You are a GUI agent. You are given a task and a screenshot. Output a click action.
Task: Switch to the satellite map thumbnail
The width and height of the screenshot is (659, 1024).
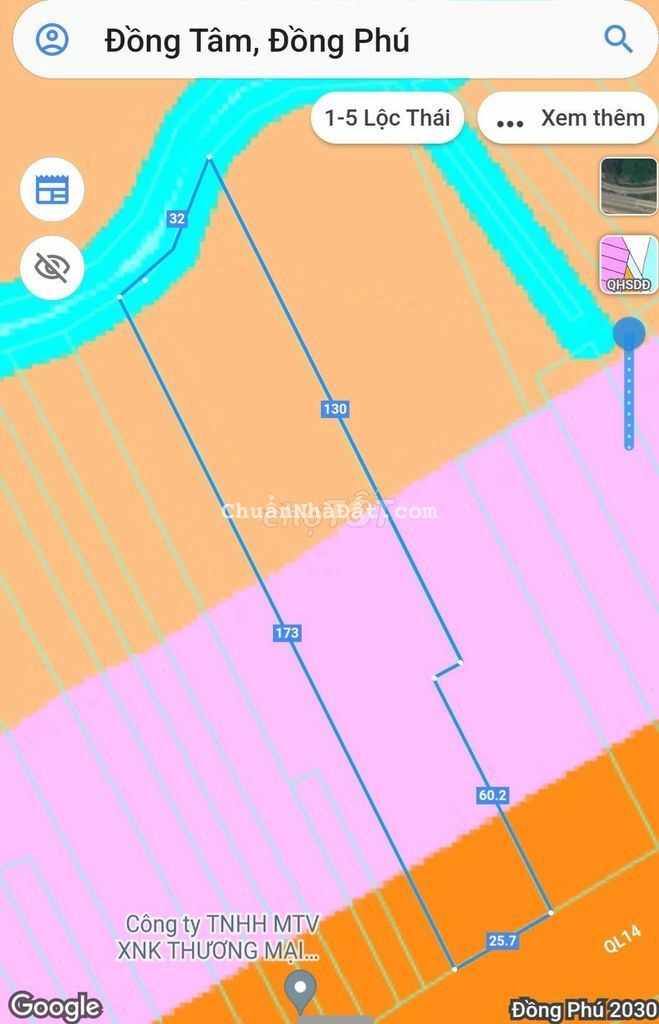[x=628, y=186]
